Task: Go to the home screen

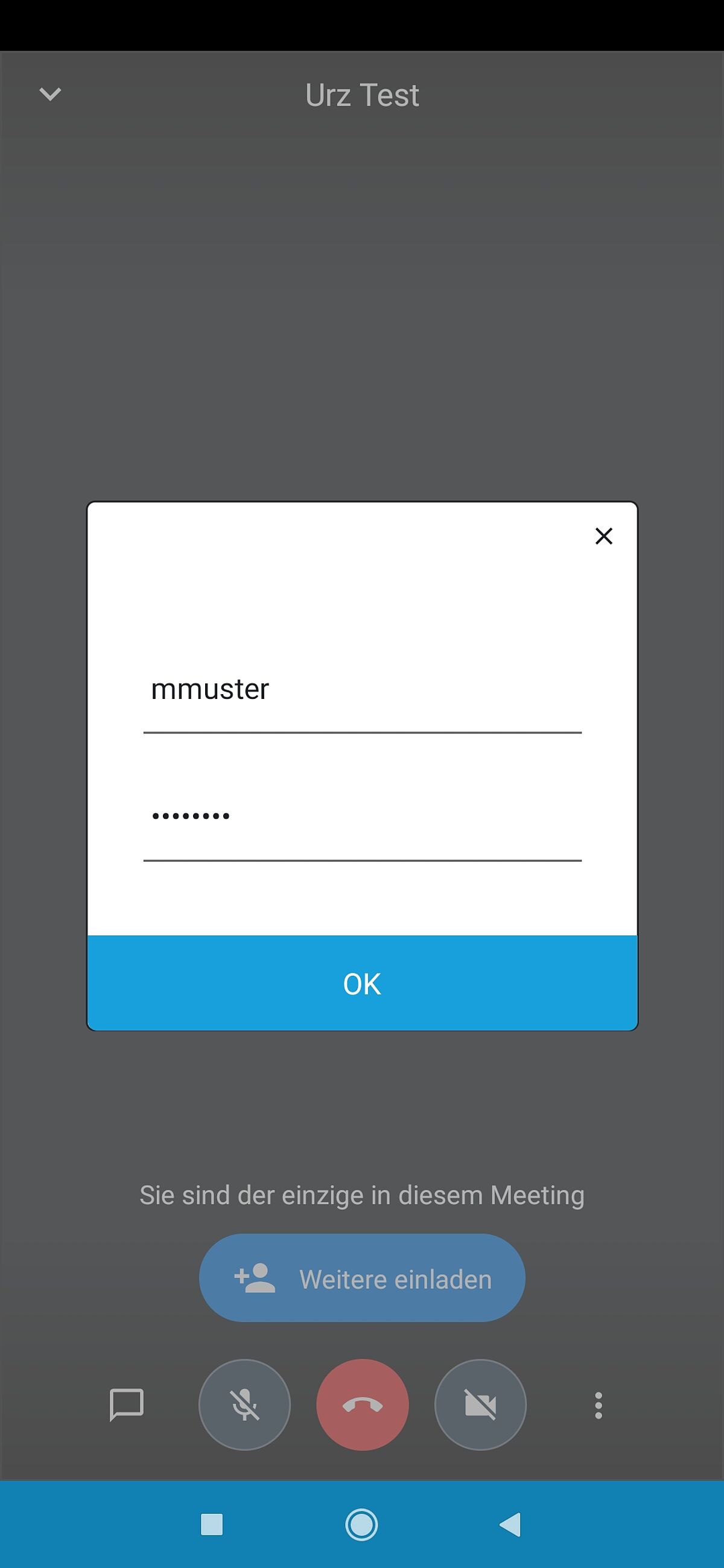Action: pyautogui.click(x=361, y=1525)
